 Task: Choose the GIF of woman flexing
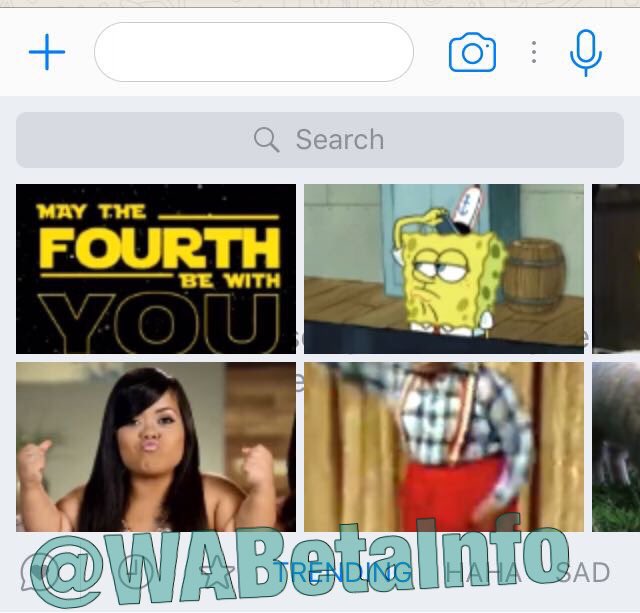click(156, 446)
